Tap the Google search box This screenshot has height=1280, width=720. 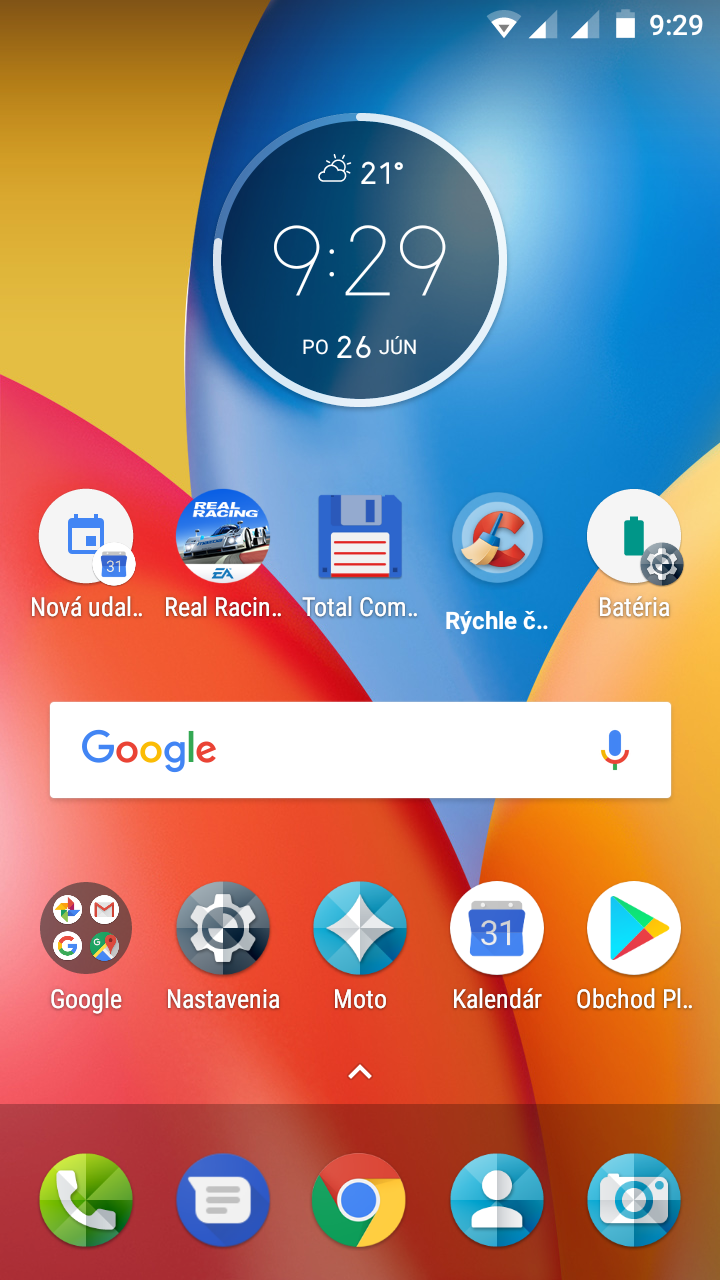(360, 750)
